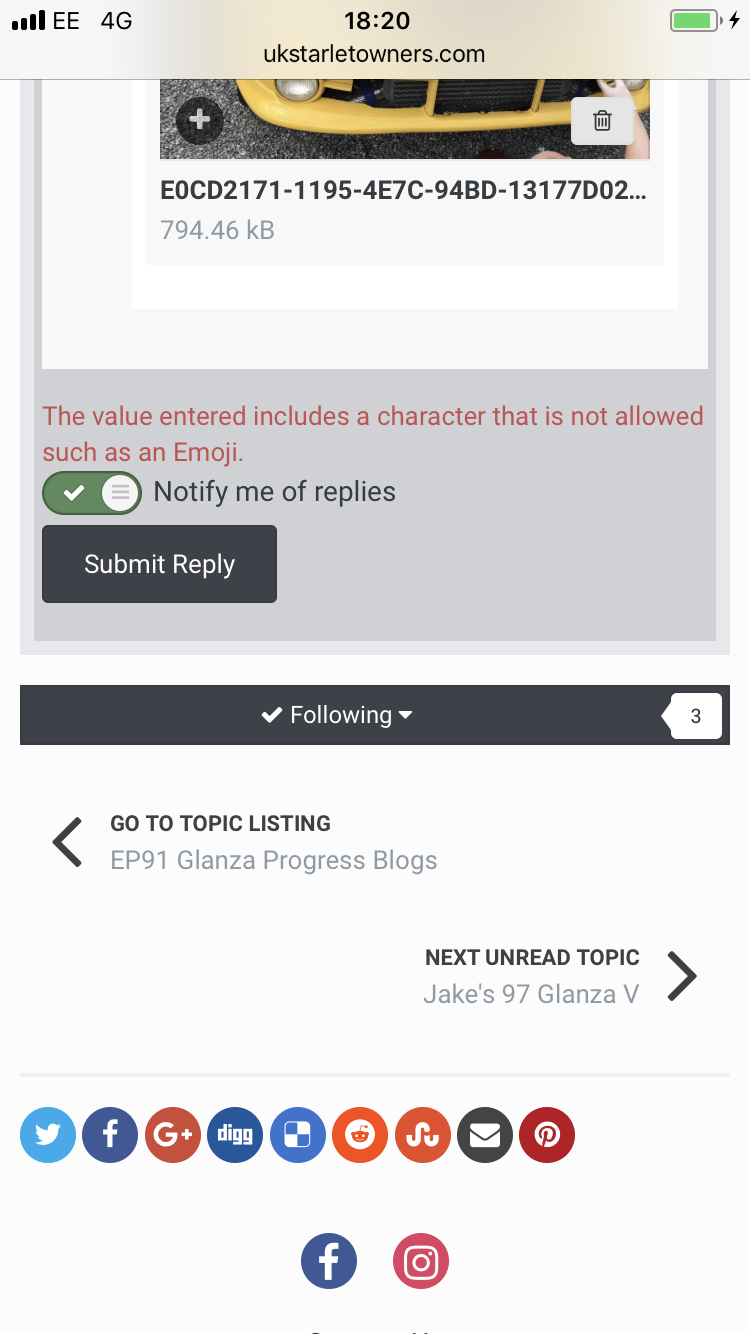750x1334 pixels.
Task: Open the Following dropdown
Action: click(x=337, y=715)
